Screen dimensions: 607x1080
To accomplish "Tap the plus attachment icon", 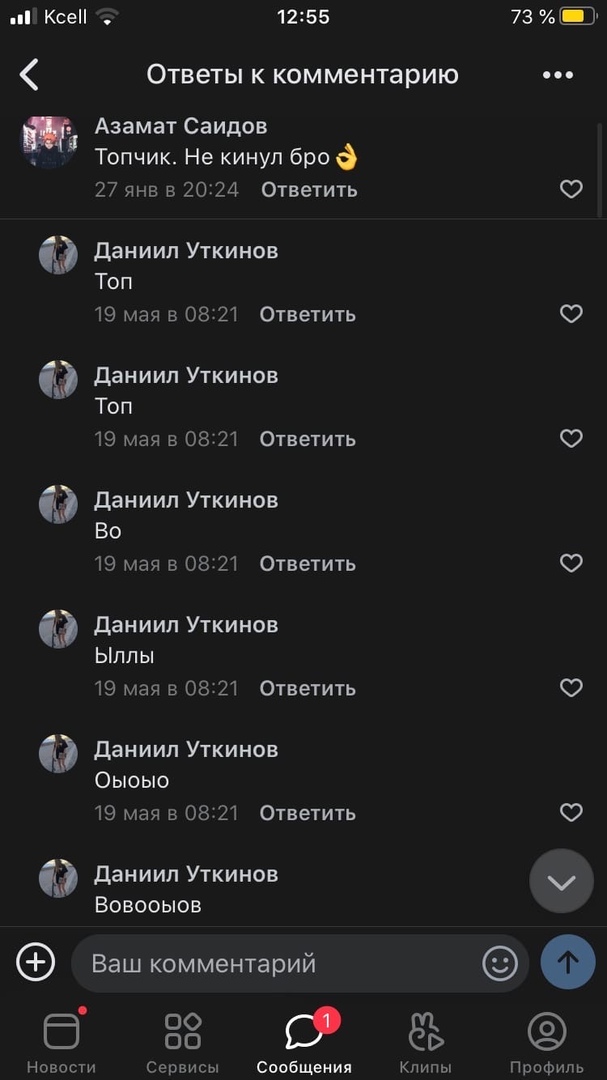I will [35, 962].
